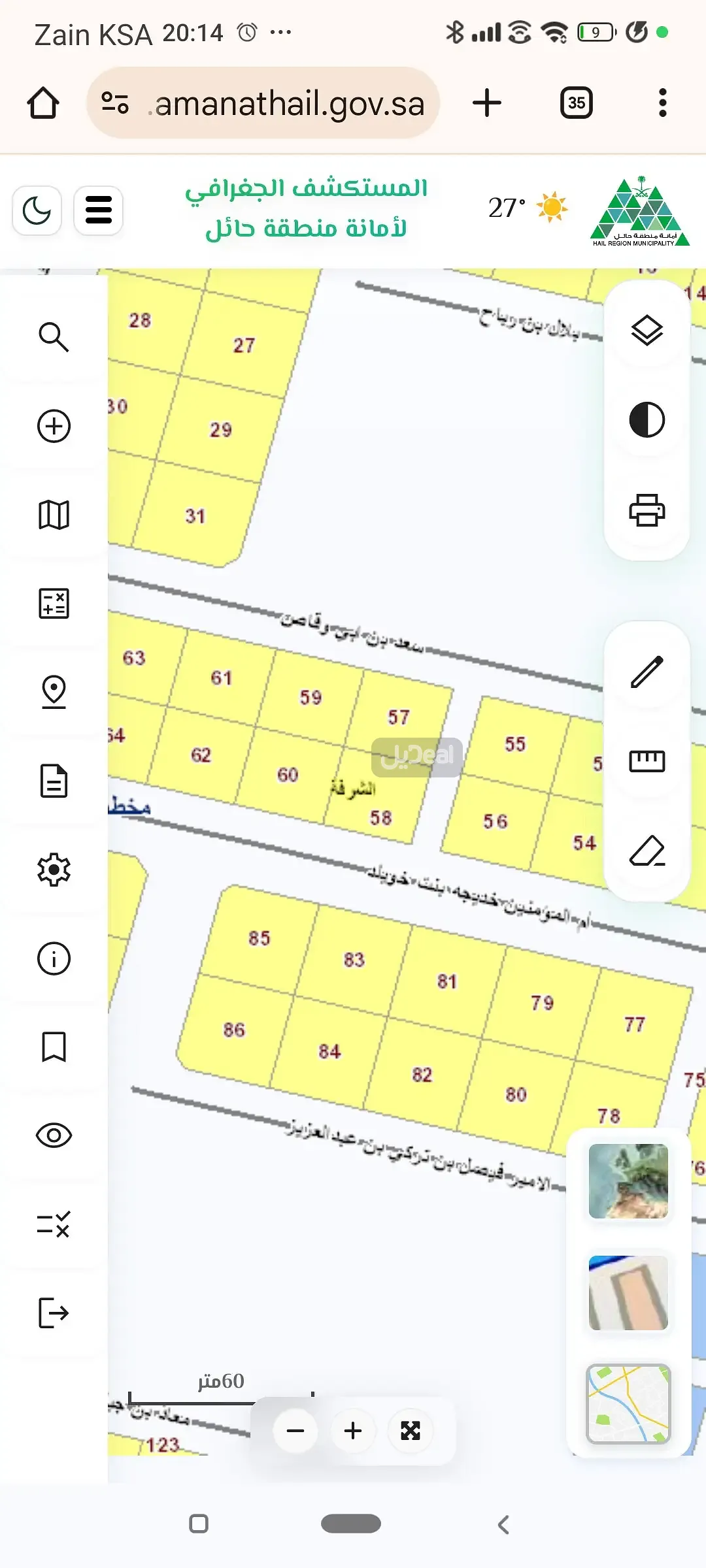This screenshot has height=1568, width=706.
Task: Switch to the street map basemap
Action: click(x=628, y=1403)
